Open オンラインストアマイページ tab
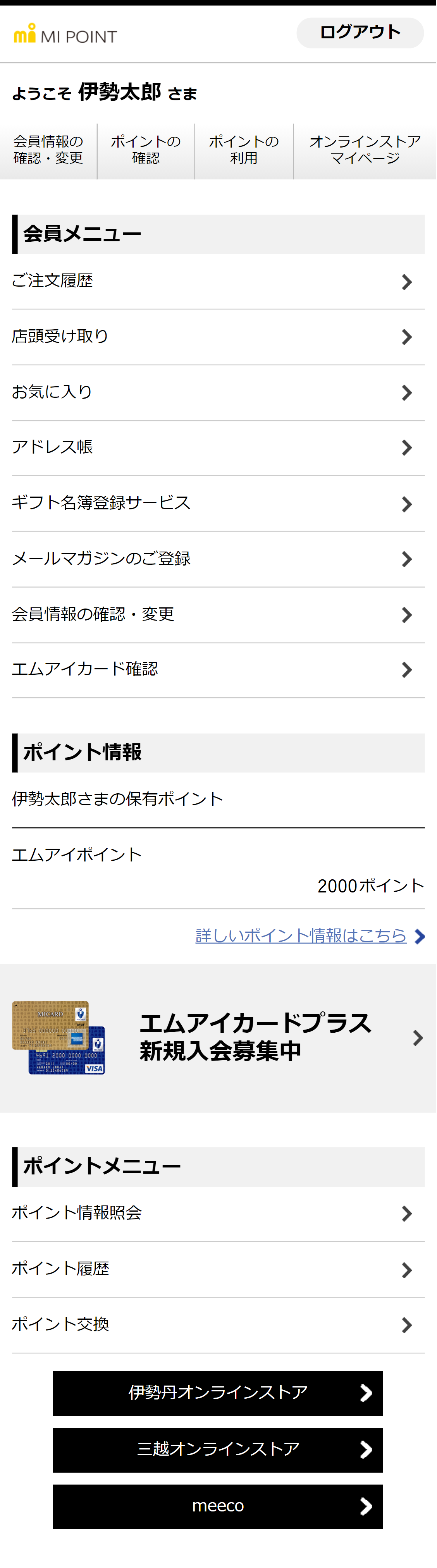 tap(365, 150)
